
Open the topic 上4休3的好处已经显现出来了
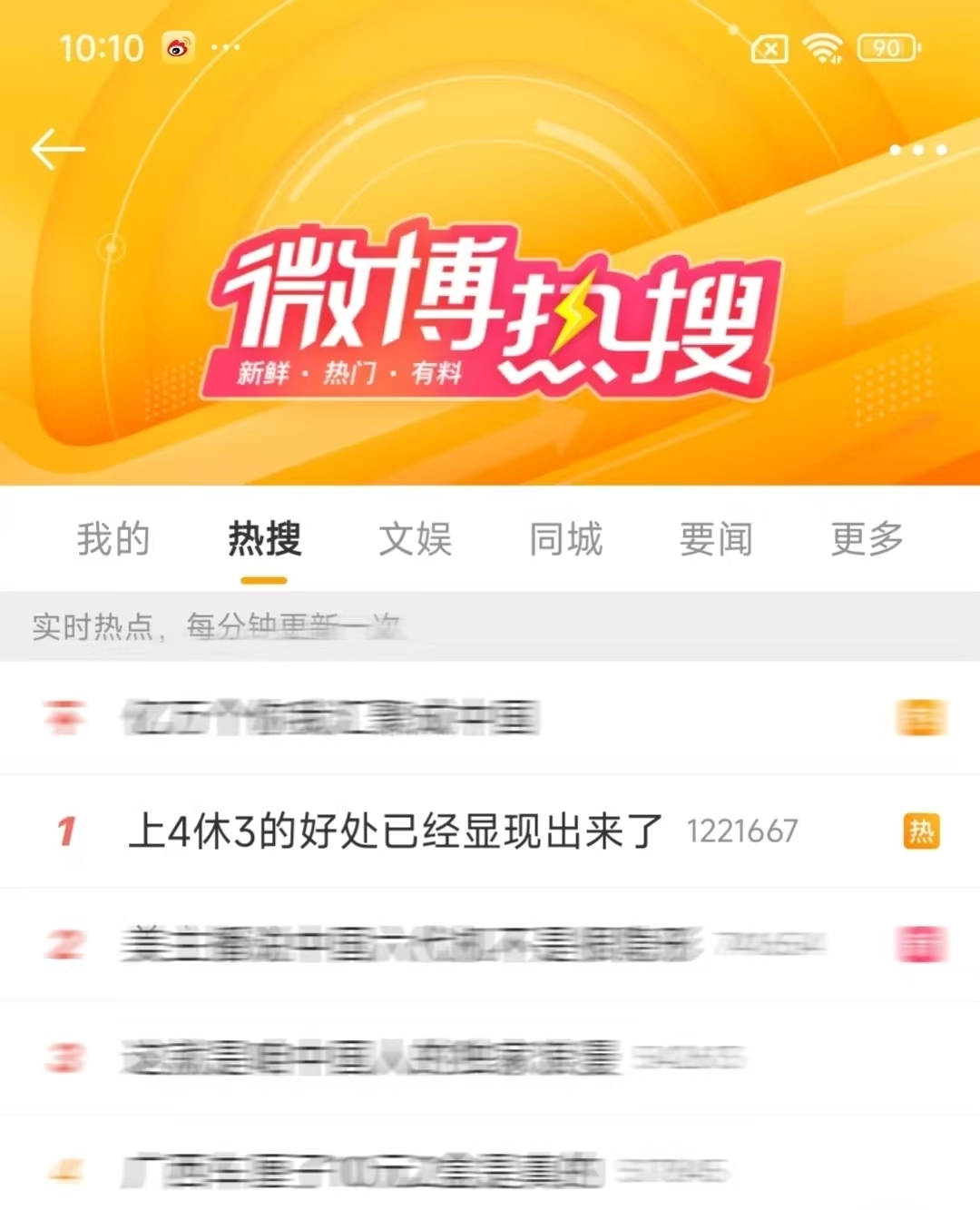pyautogui.click(x=396, y=831)
